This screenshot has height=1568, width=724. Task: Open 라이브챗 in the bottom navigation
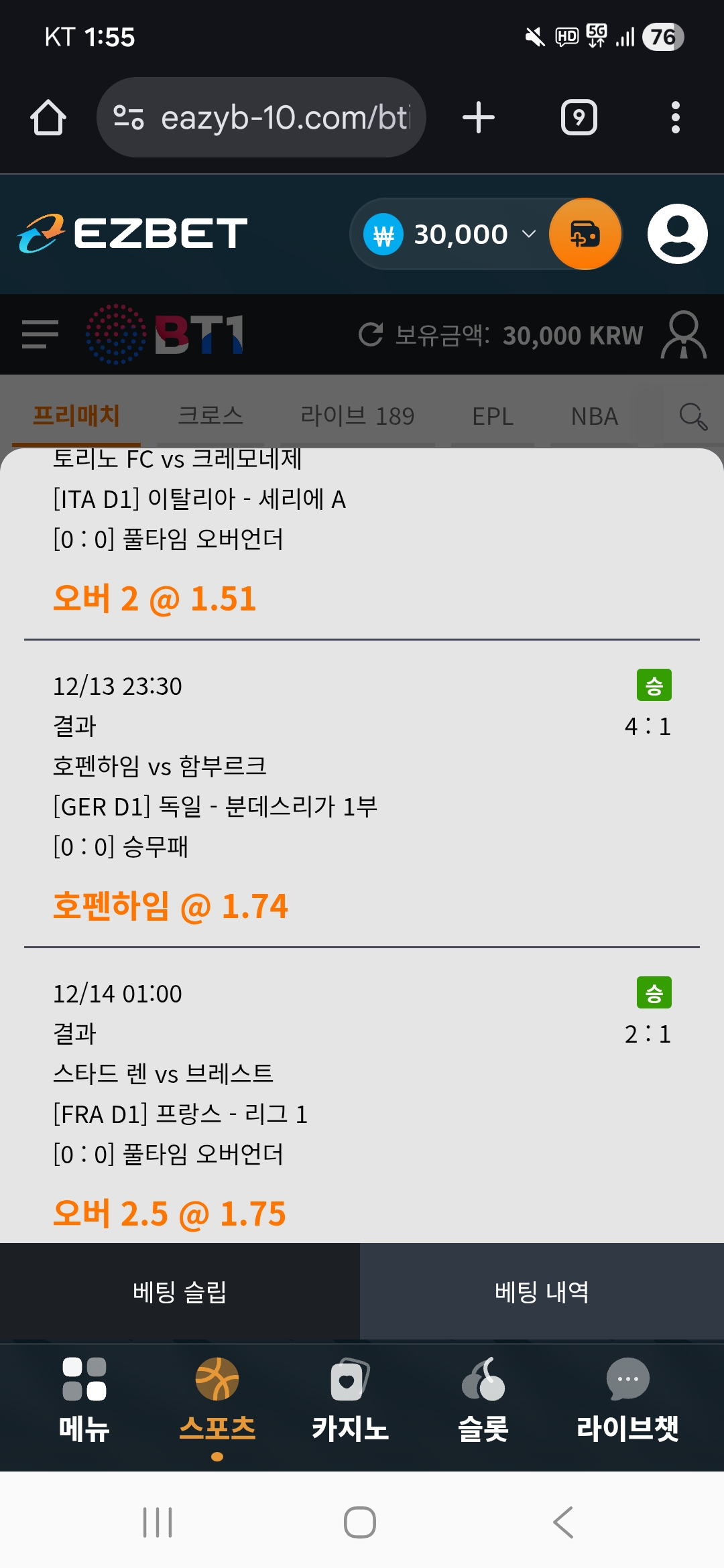tap(627, 1400)
